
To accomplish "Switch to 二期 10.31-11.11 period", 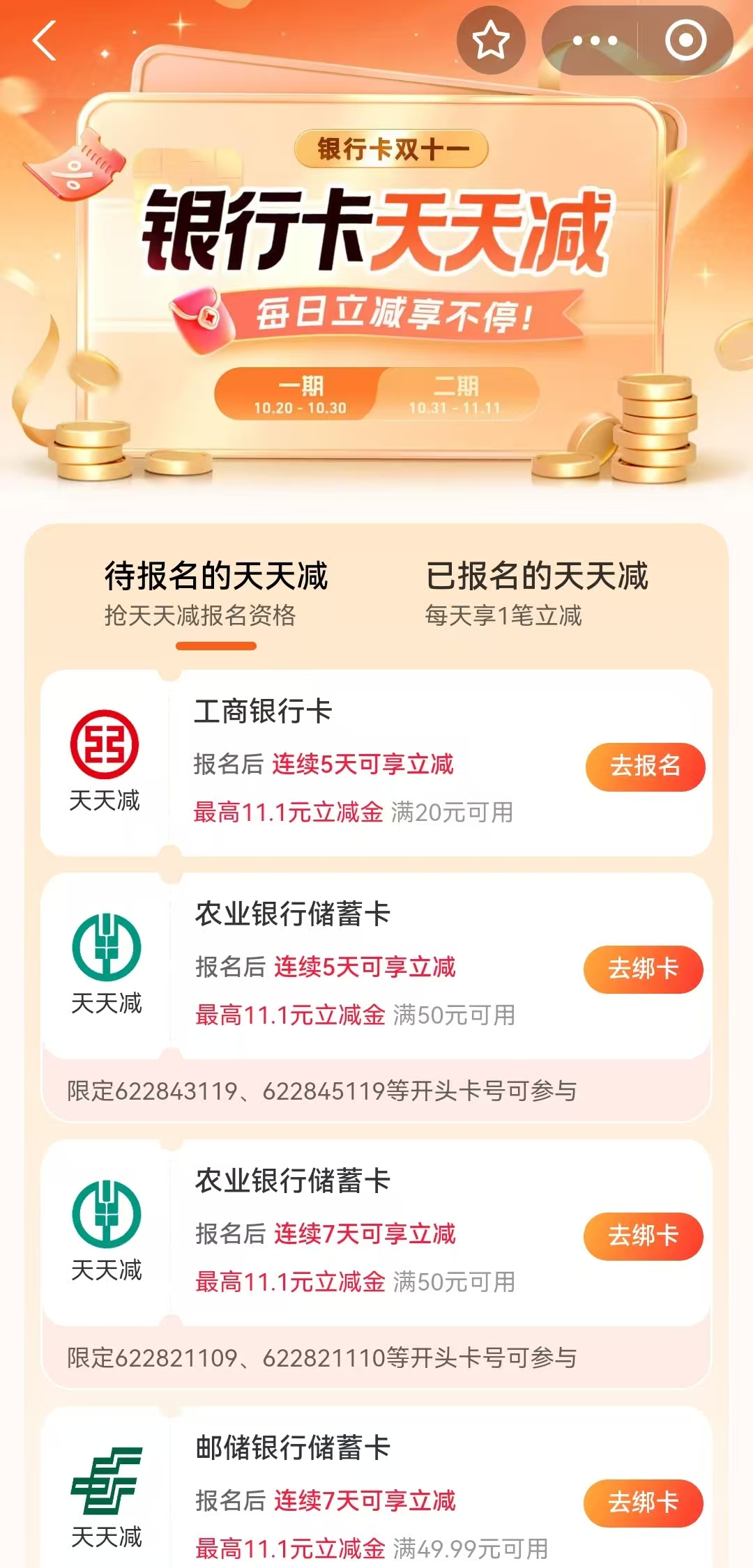I will [455, 394].
